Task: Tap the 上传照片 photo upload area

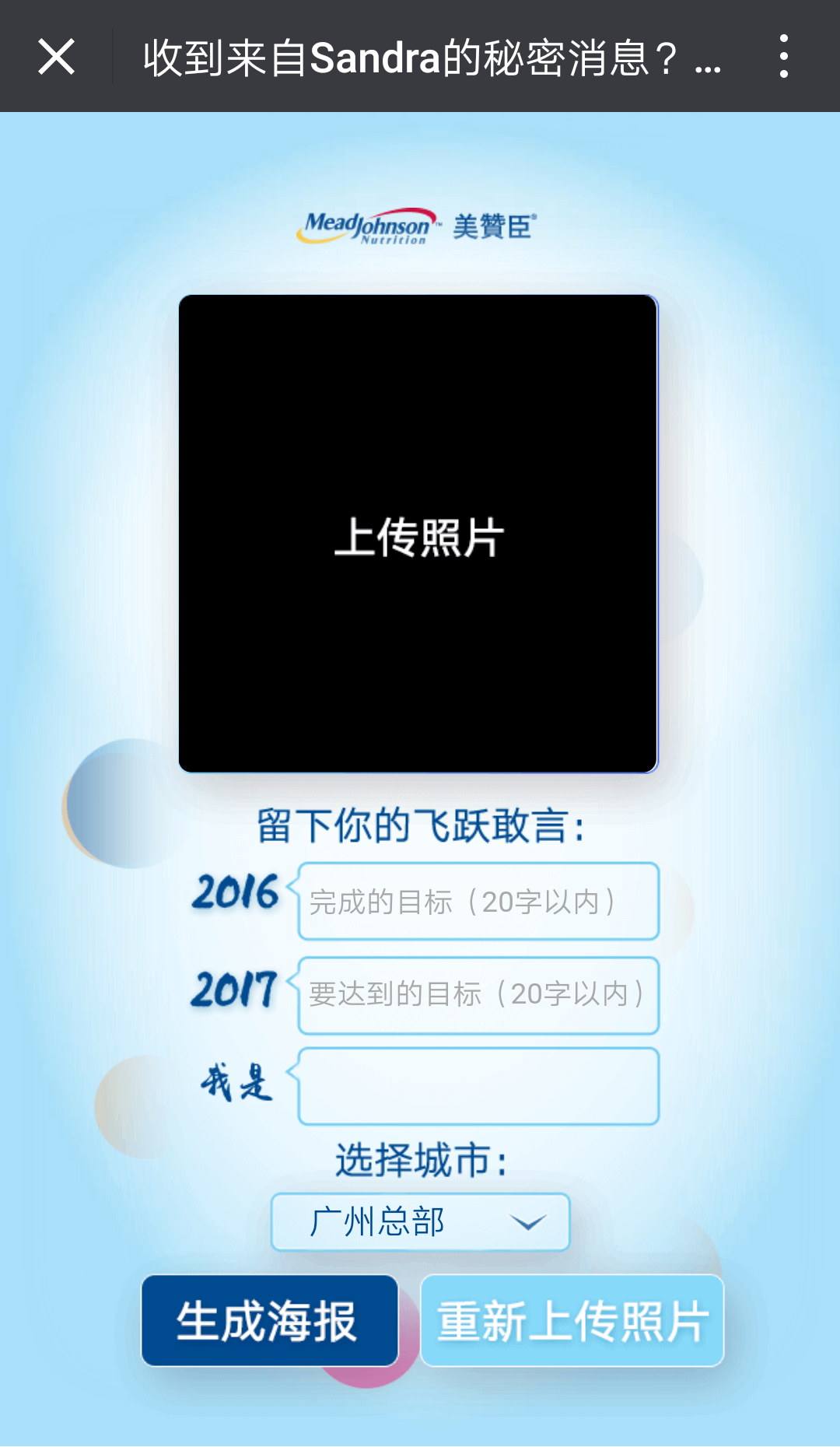Action: coord(418,534)
